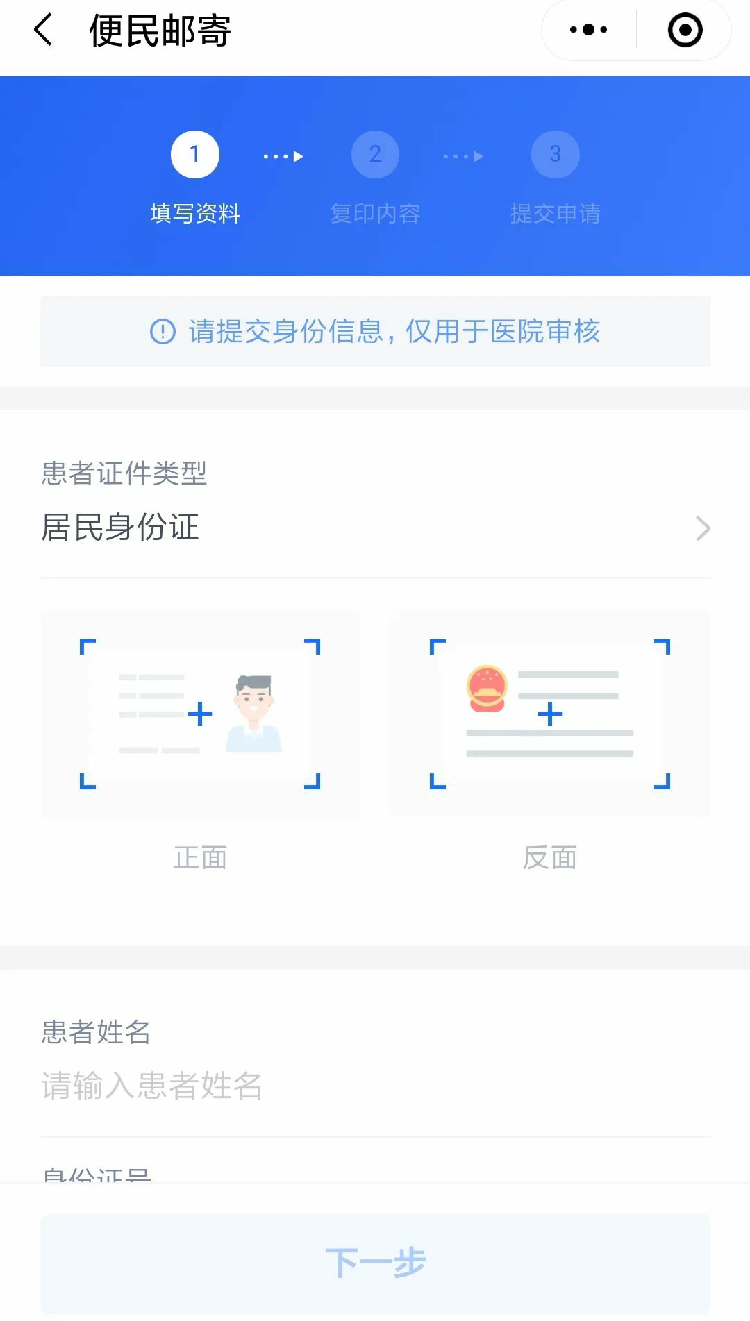Tap the 下一步 button
The image size is (750, 1321).
point(375,1263)
